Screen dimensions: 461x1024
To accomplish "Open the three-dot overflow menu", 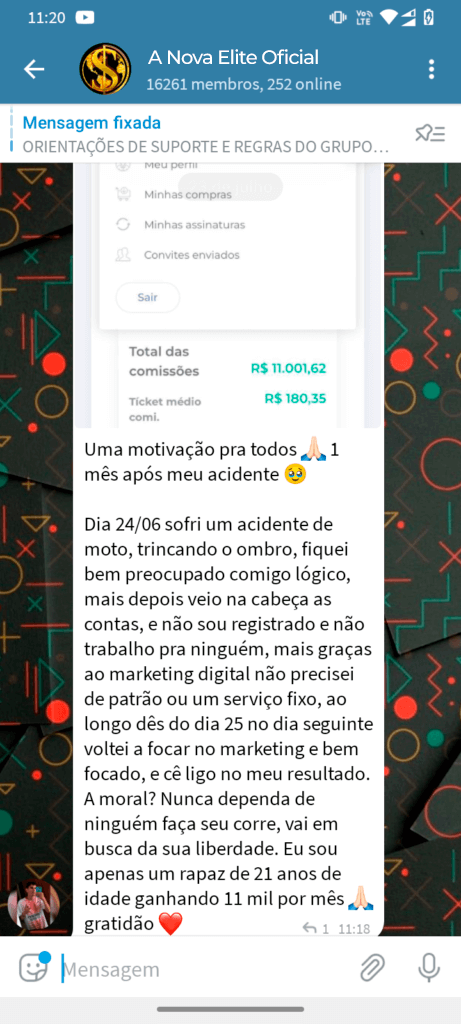I will 431,69.
